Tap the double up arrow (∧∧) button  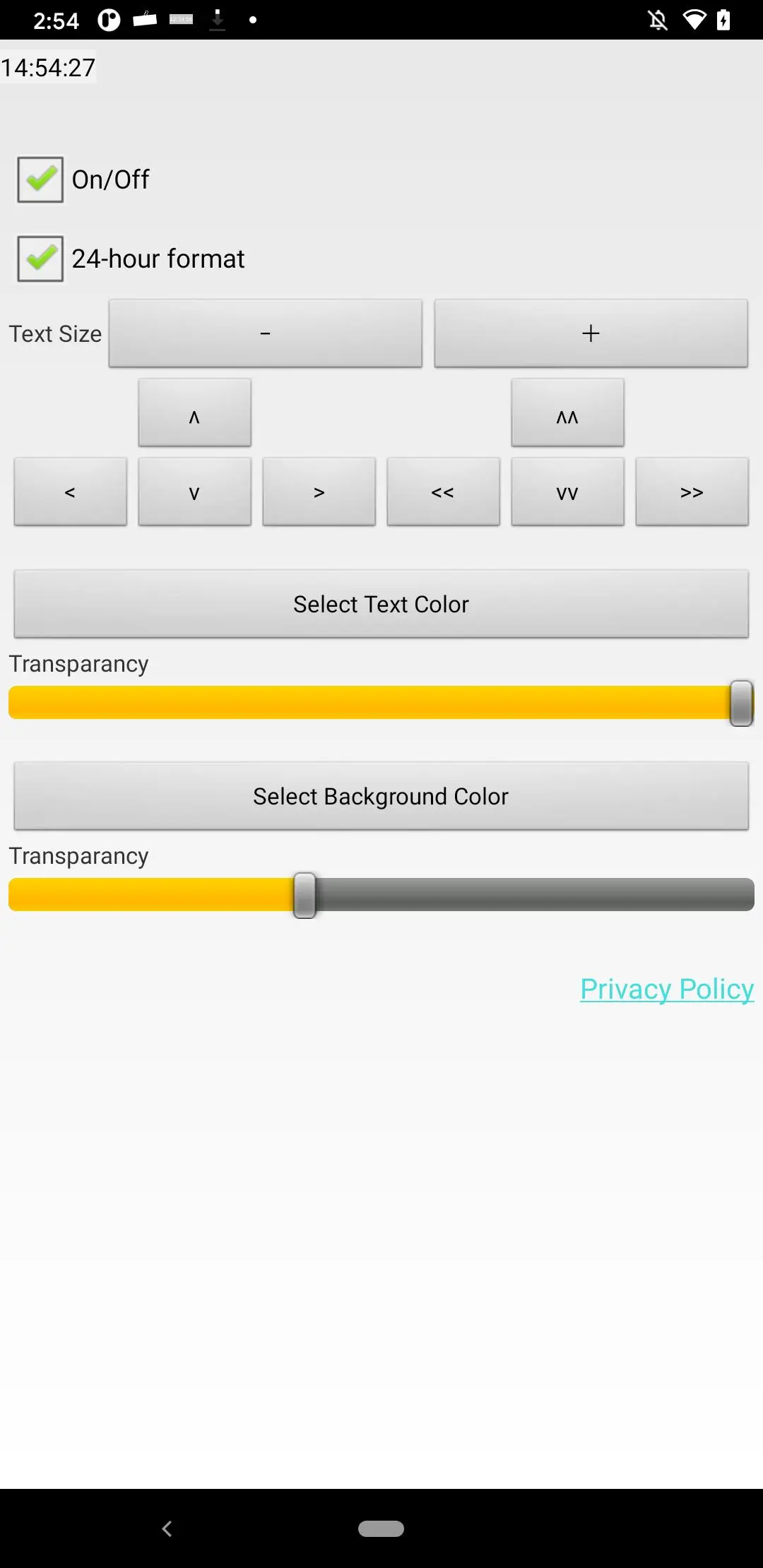[x=568, y=412]
